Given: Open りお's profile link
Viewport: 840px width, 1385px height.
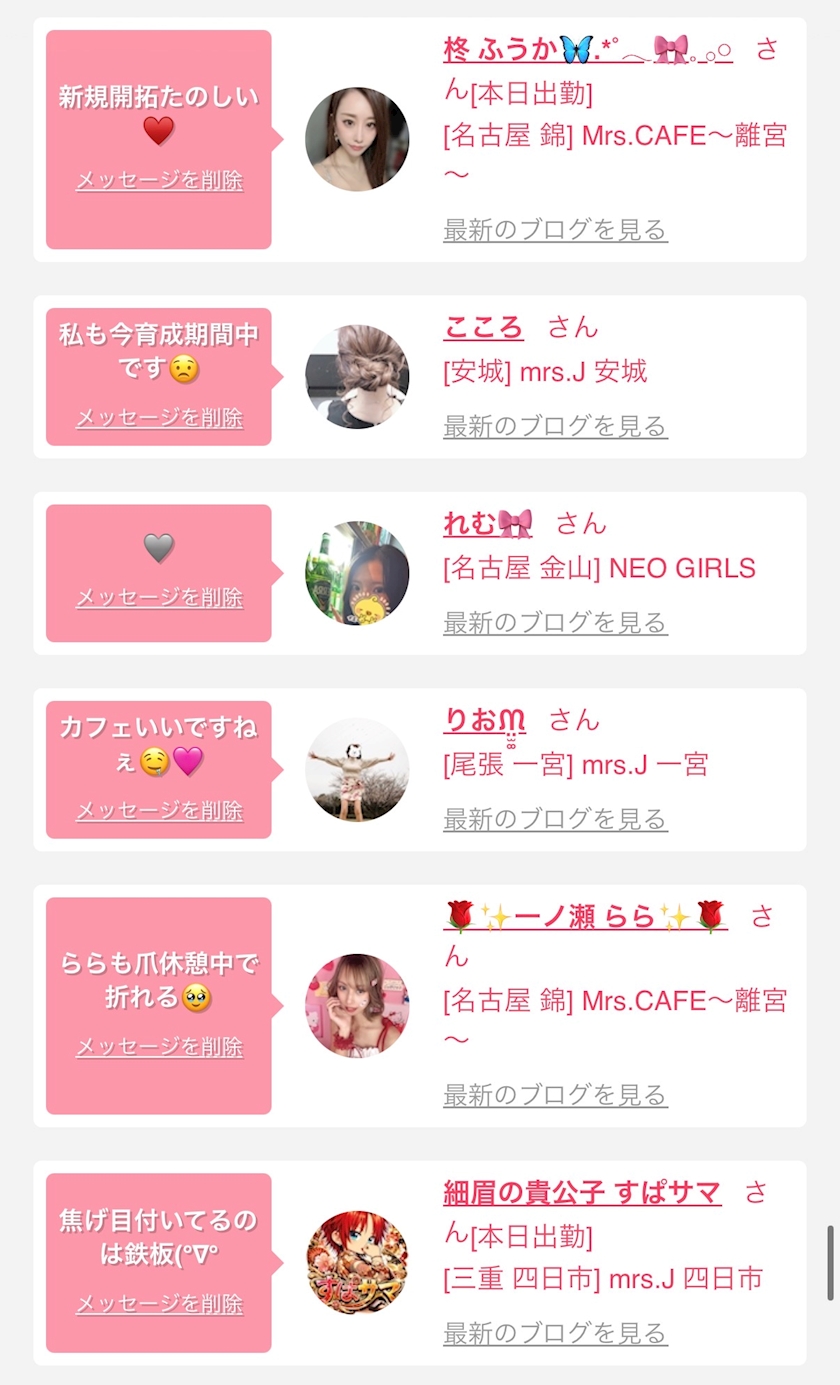Looking at the screenshot, I should 484,720.
